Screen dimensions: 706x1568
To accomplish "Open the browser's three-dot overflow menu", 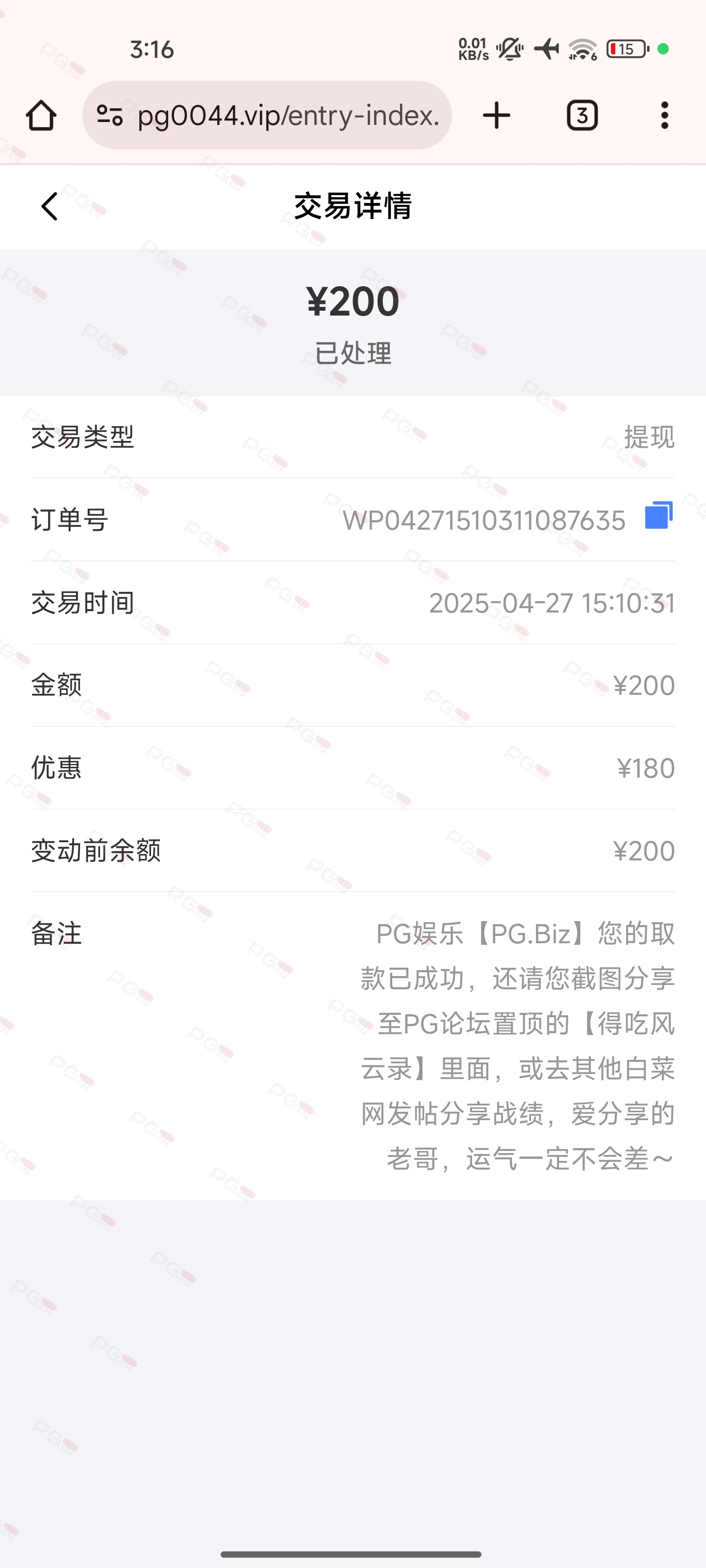I will tap(664, 115).
